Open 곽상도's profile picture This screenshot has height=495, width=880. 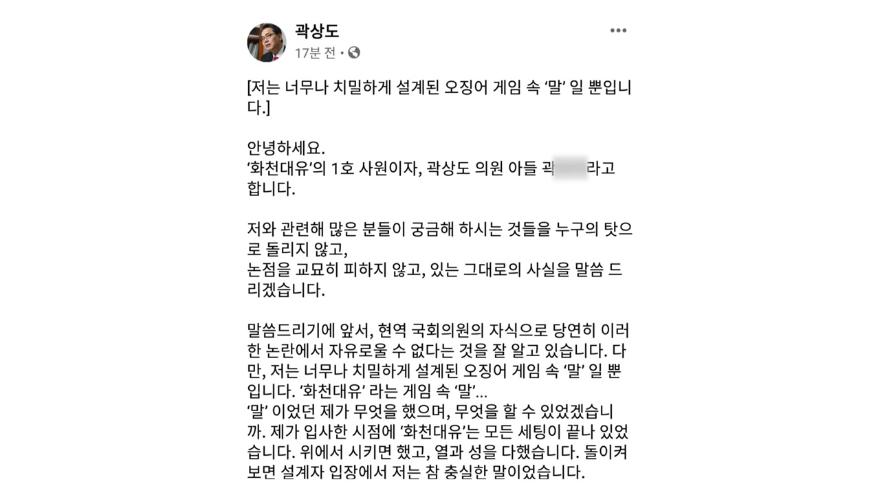click(x=267, y=41)
